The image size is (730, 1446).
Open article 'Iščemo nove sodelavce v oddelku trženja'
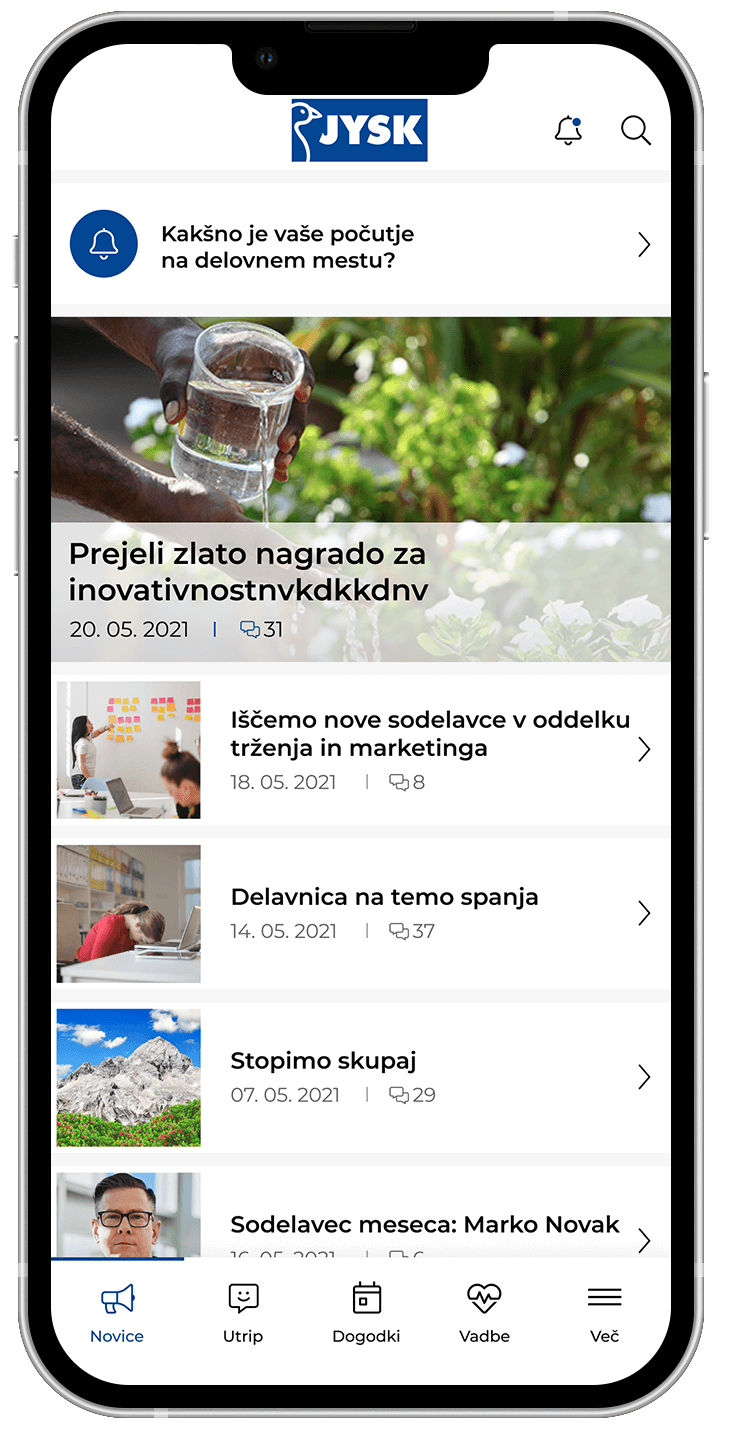(x=430, y=749)
